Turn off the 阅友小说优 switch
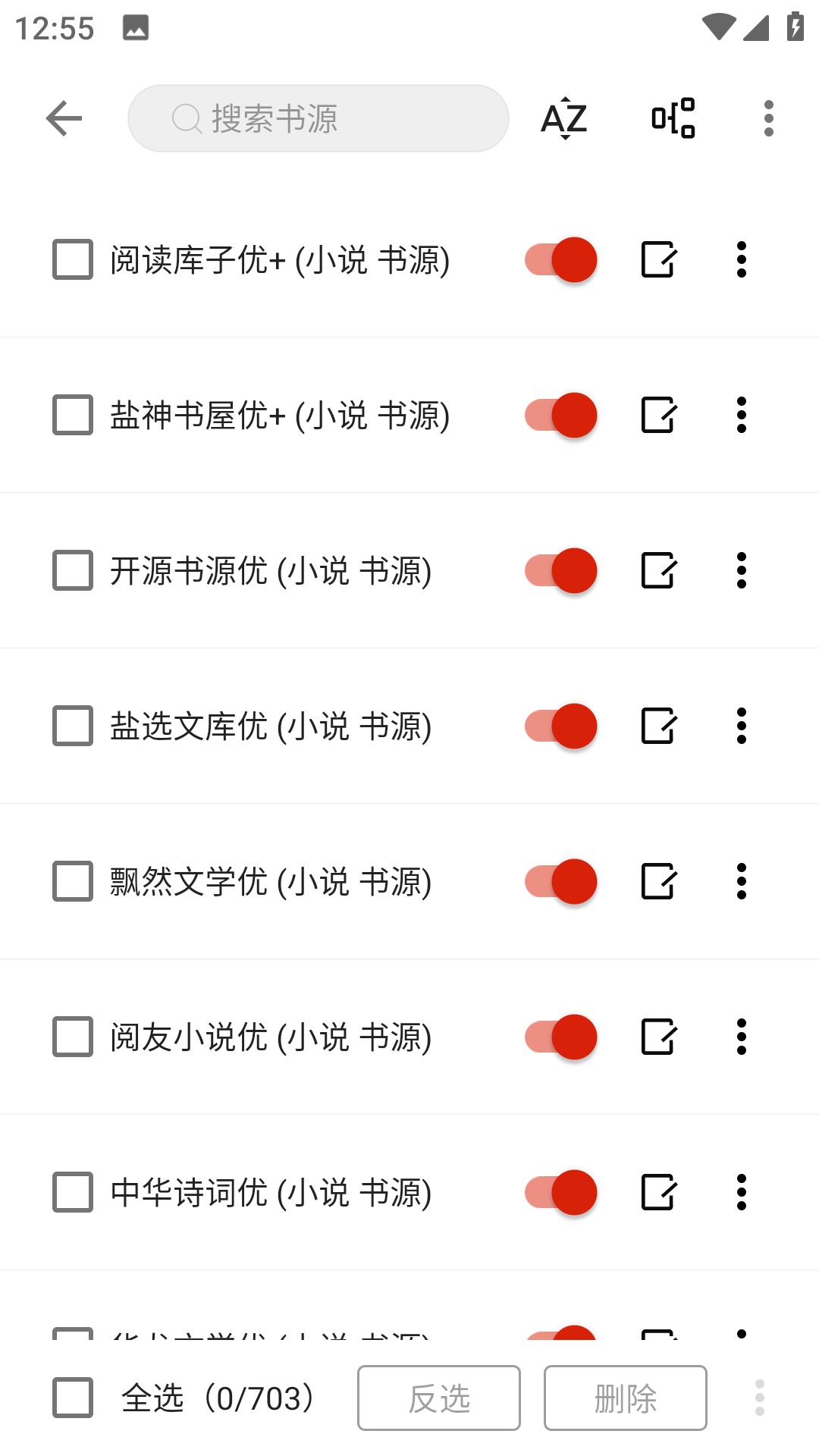 561,1037
